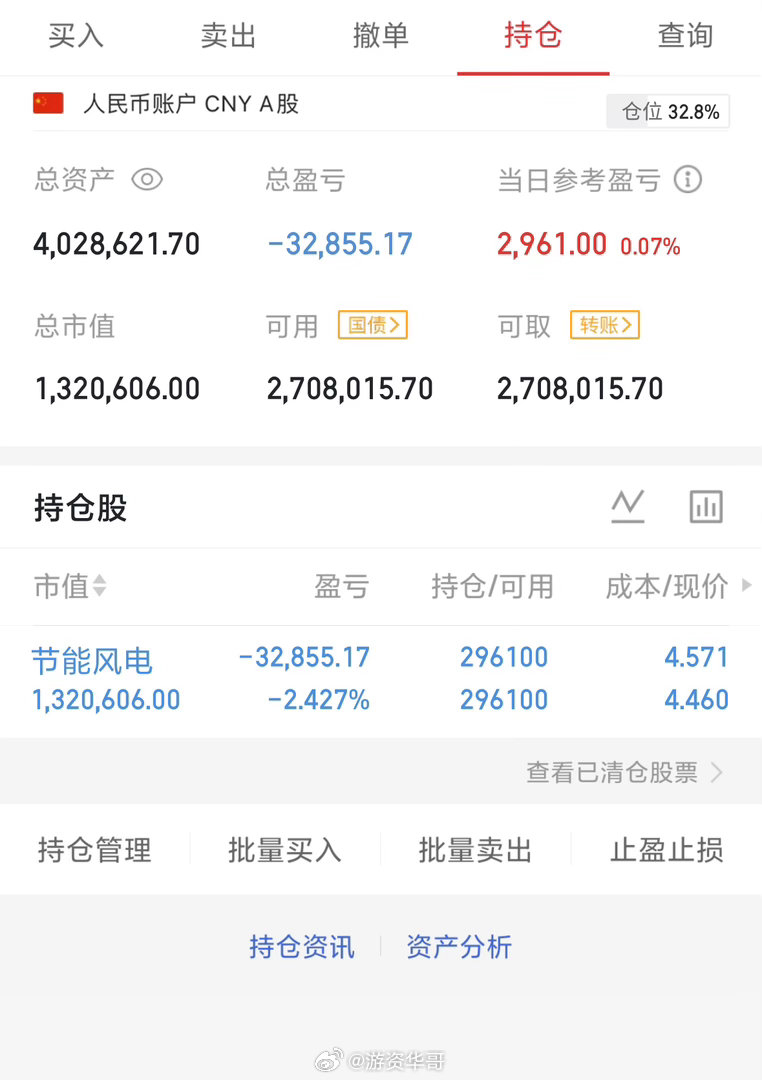This screenshot has width=762, height=1080.
Task: Open the 持仓资讯 link
Action: point(301,946)
